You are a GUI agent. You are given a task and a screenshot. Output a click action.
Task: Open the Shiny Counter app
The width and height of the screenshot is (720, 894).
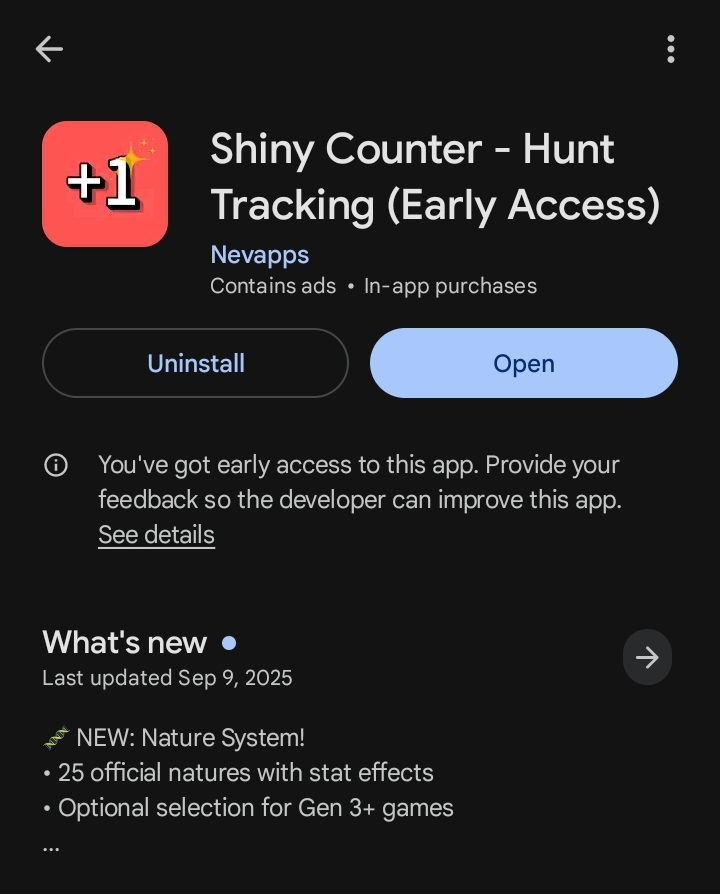[523, 363]
